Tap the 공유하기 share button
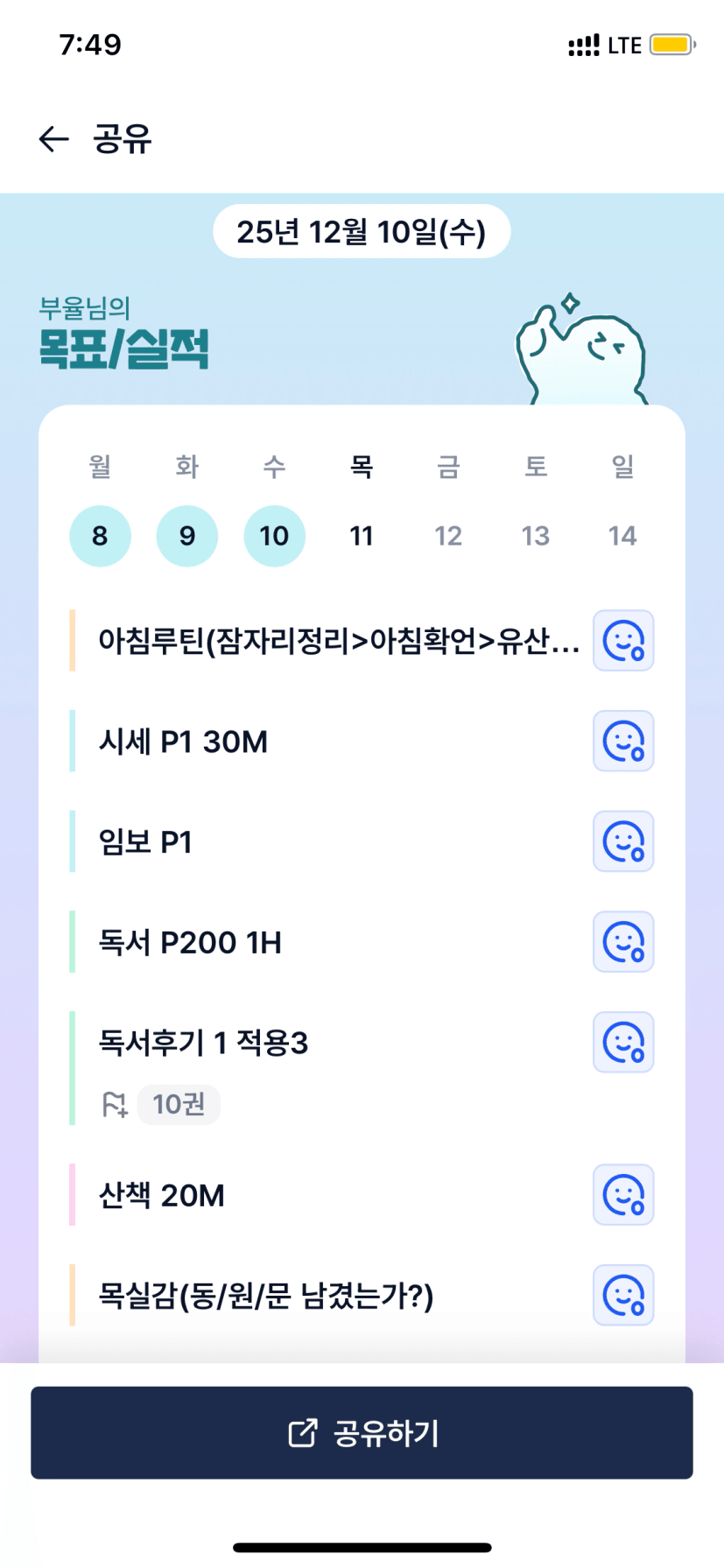This screenshot has height=1568, width=724. click(362, 1432)
